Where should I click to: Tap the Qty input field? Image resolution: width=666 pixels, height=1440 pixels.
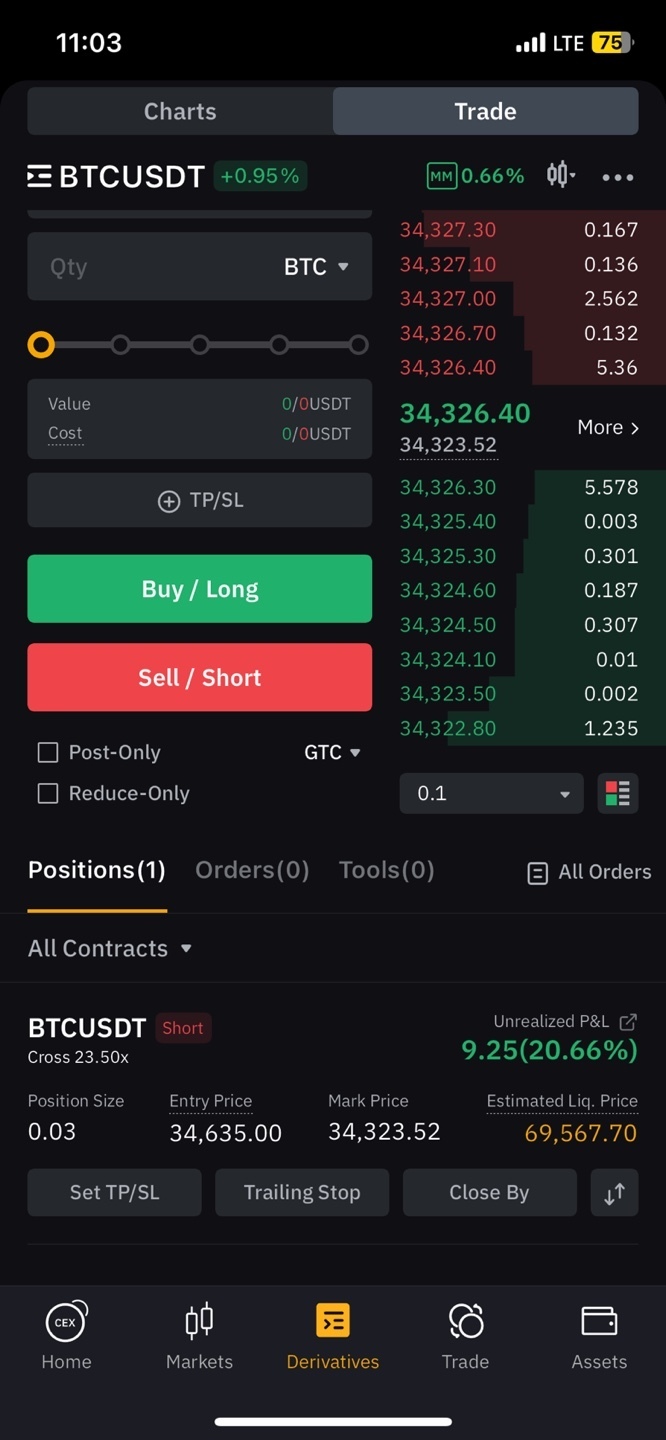[150, 267]
